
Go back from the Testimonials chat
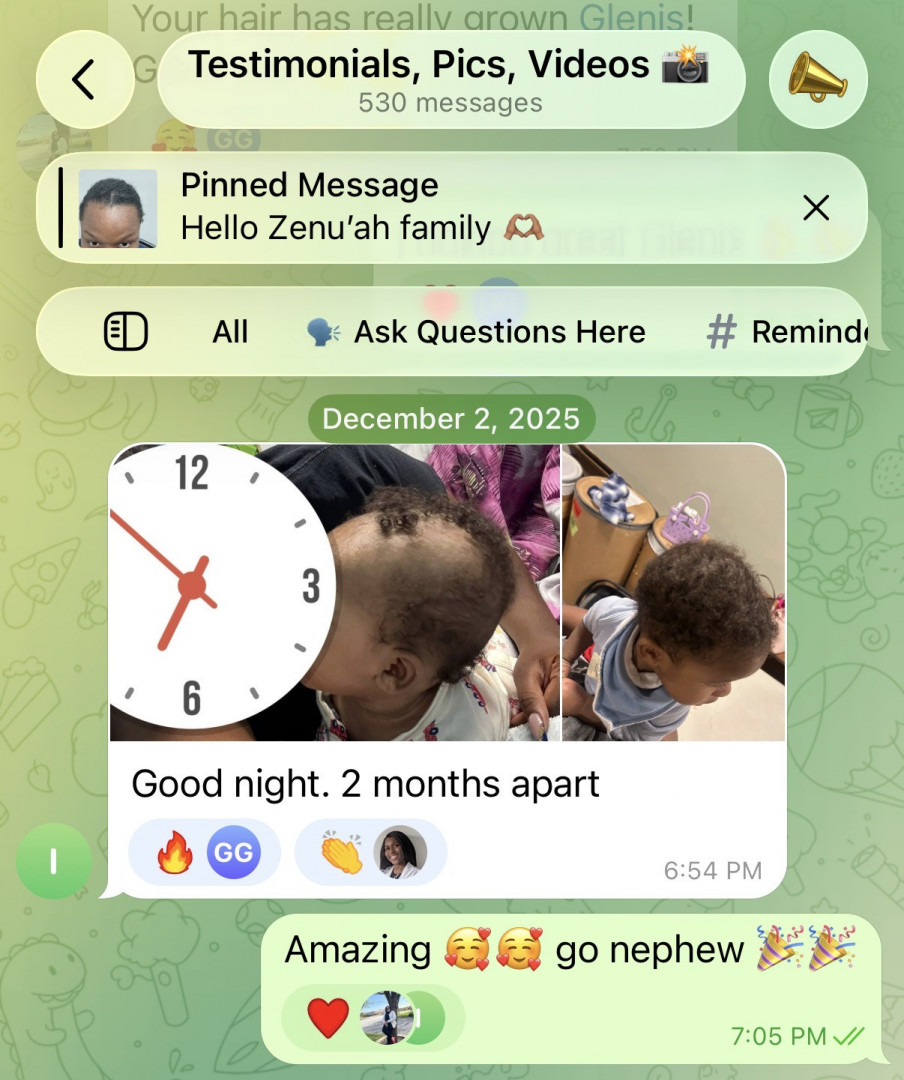pyautogui.click(x=84, y=79)
